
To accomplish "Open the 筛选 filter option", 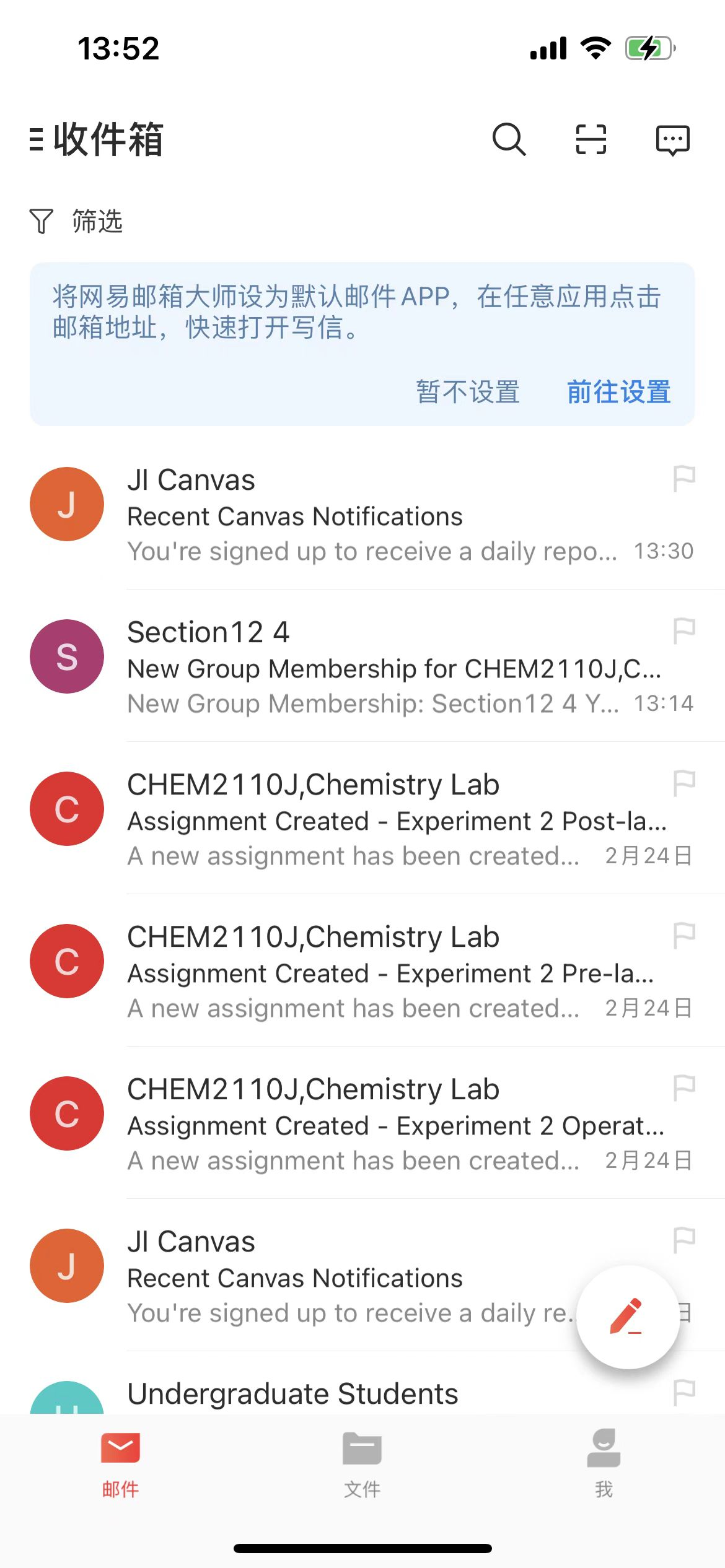I will (77, 221).
